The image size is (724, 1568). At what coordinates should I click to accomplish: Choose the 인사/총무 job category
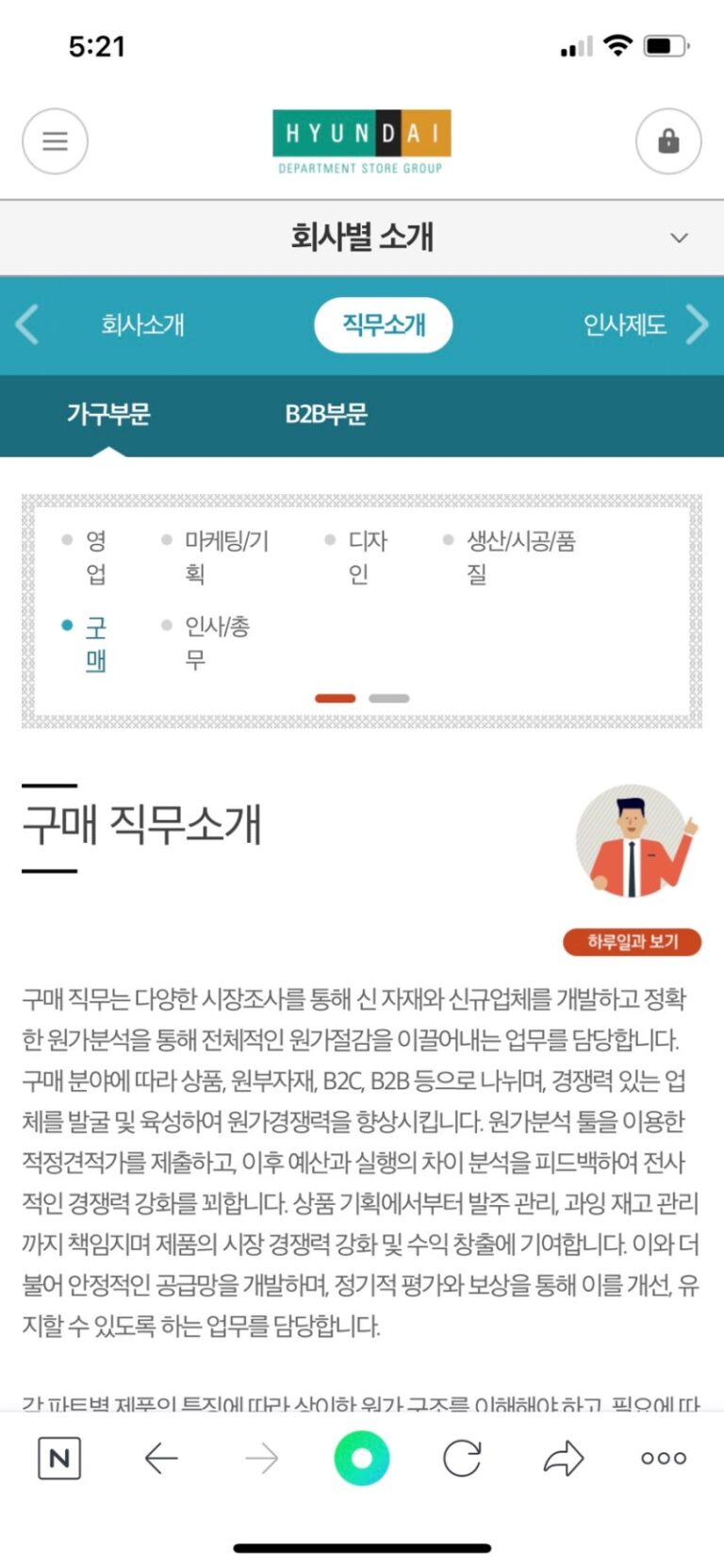tap(216, 642)
